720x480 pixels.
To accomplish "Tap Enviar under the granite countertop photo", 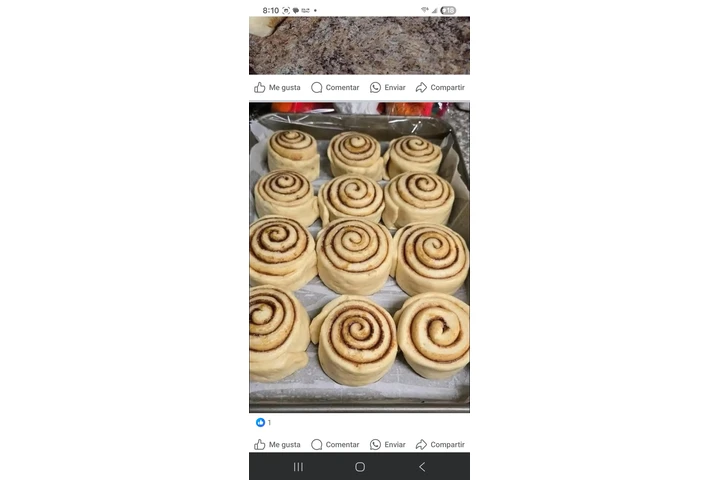I will [388, 87].
